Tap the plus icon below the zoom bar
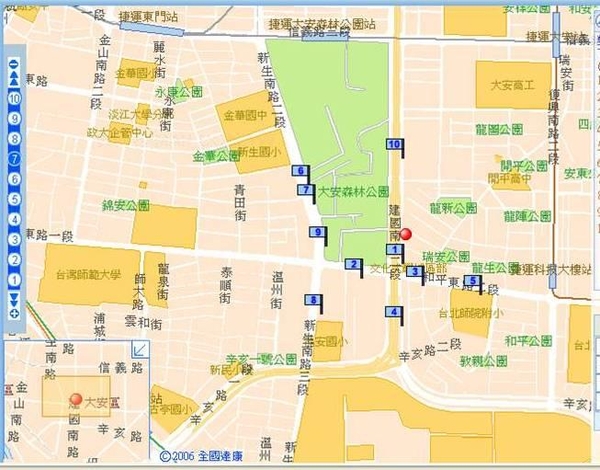 (x=15, y=314)
